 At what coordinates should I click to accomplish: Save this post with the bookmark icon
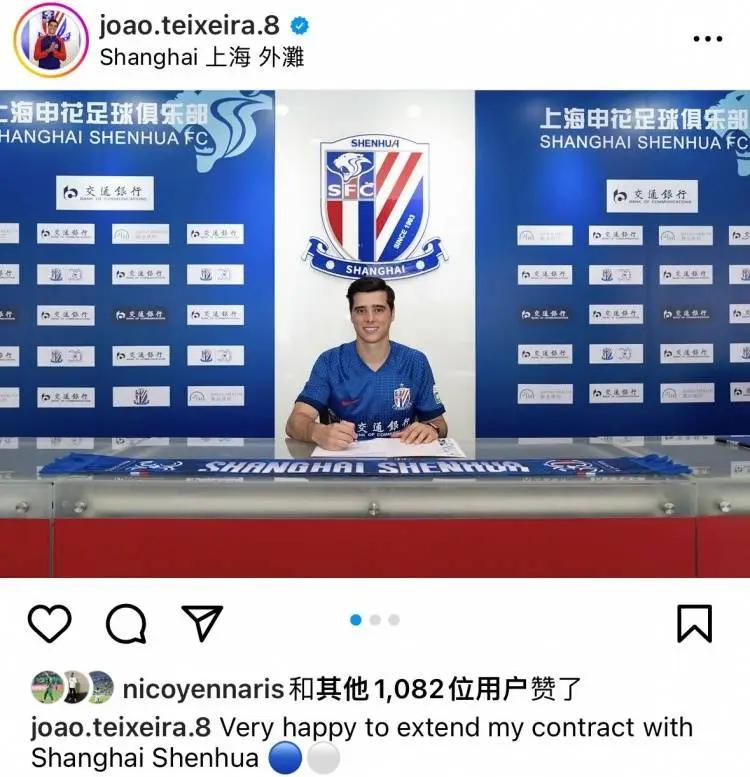click(x=694, y=623)
